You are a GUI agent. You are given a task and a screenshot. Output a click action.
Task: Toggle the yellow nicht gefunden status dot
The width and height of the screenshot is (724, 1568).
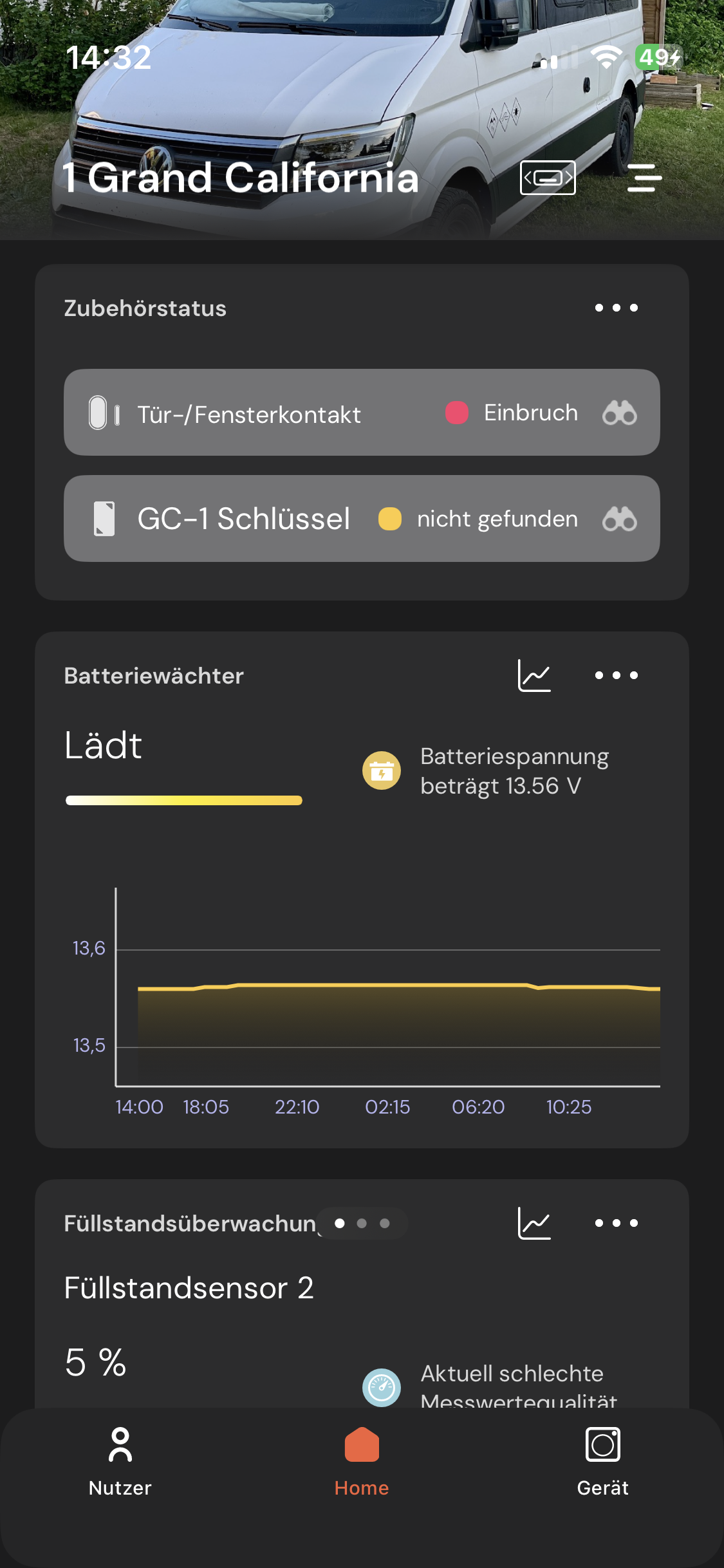coord(389,519)
